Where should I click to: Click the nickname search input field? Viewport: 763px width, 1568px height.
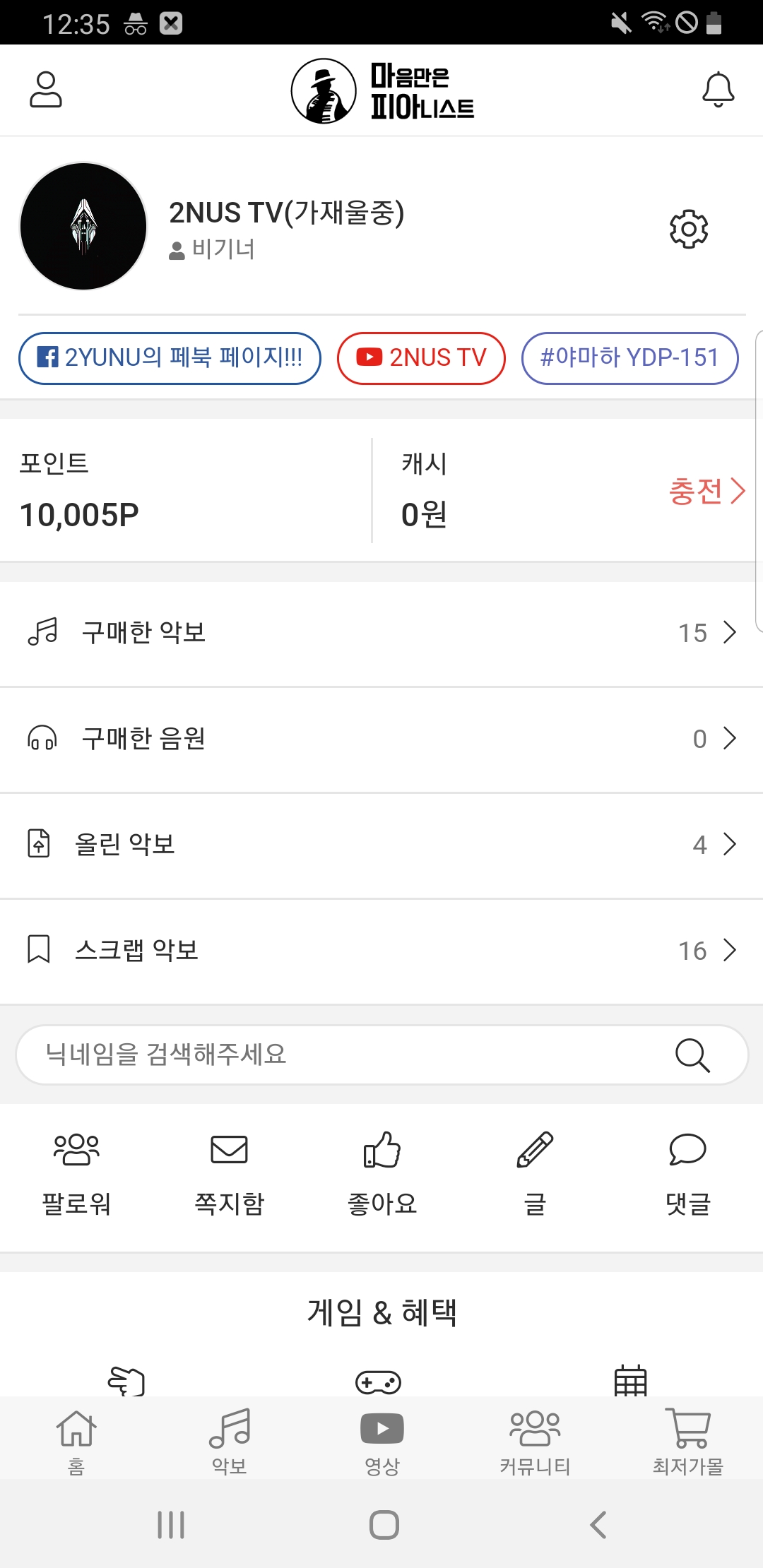[283, 1055]
